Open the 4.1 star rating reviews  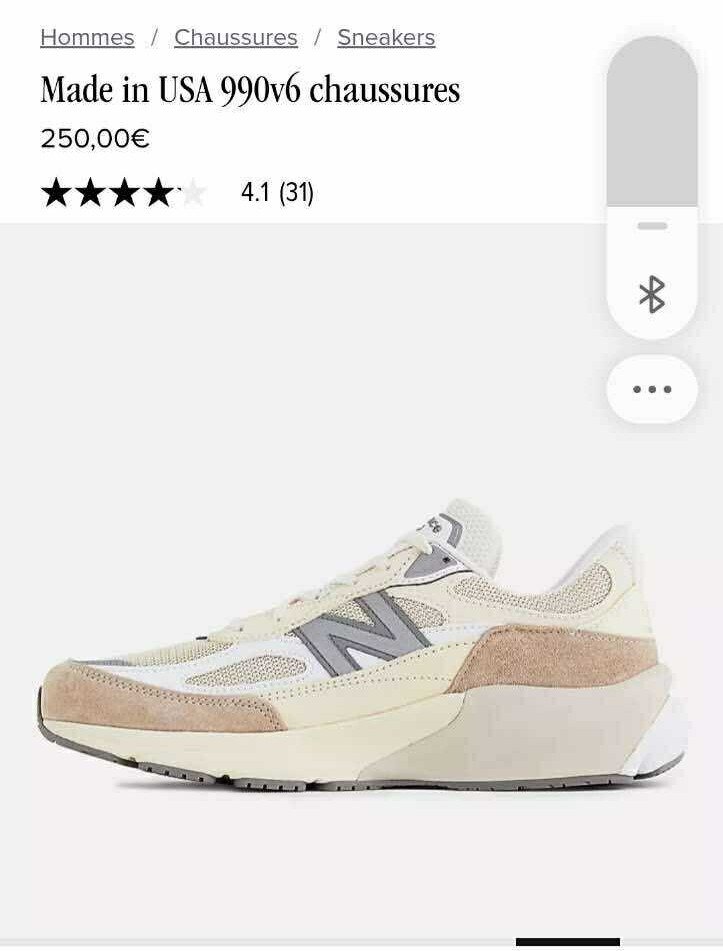177,193
